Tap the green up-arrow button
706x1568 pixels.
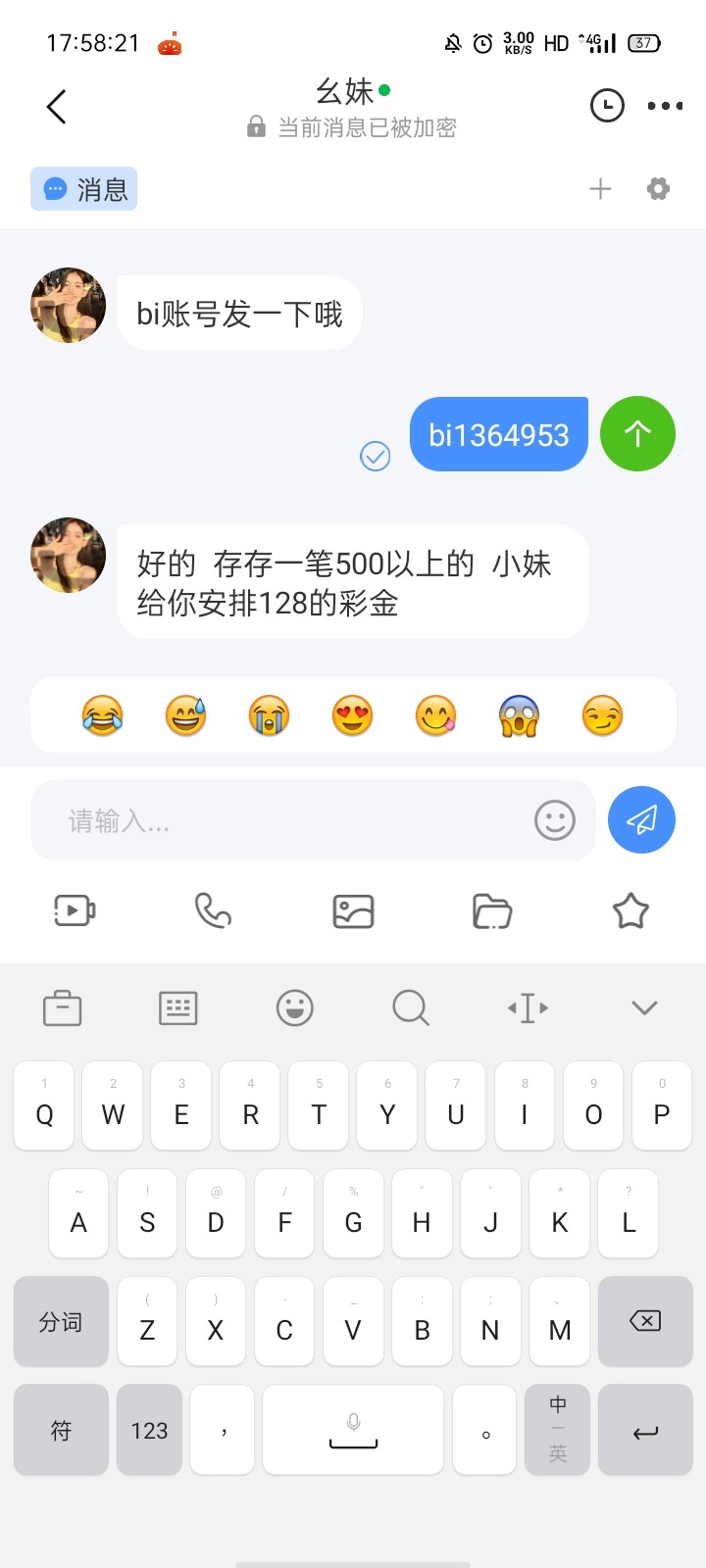(x=637, y=434)
